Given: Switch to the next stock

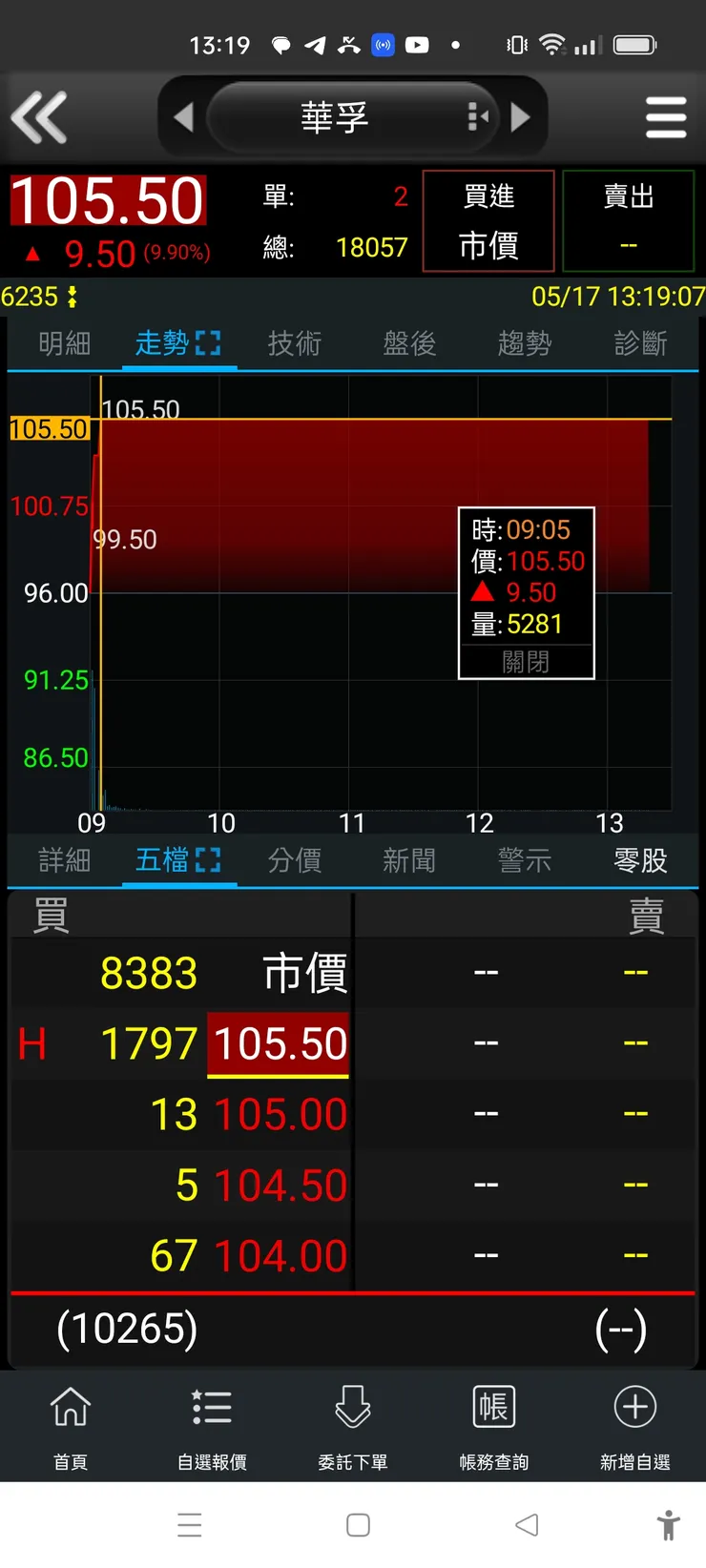Looking at the screenshot, I should tap(521, 117).
